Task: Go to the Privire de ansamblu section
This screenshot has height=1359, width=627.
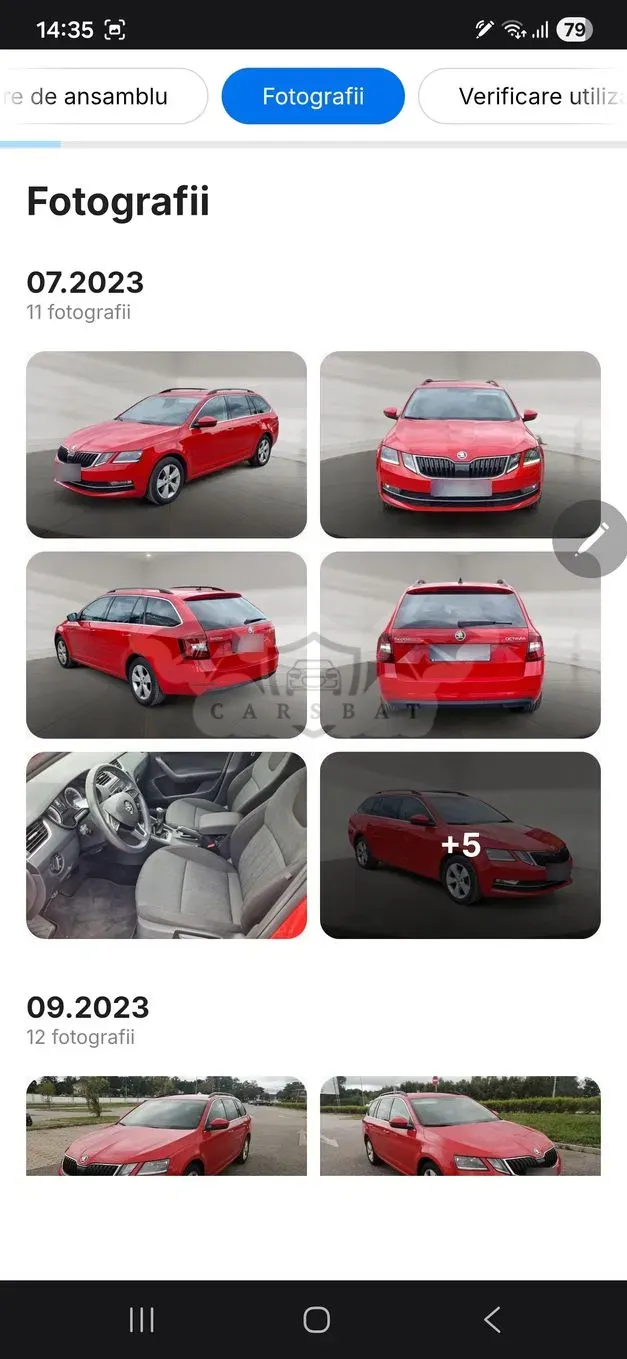Action: pos(104,96)
